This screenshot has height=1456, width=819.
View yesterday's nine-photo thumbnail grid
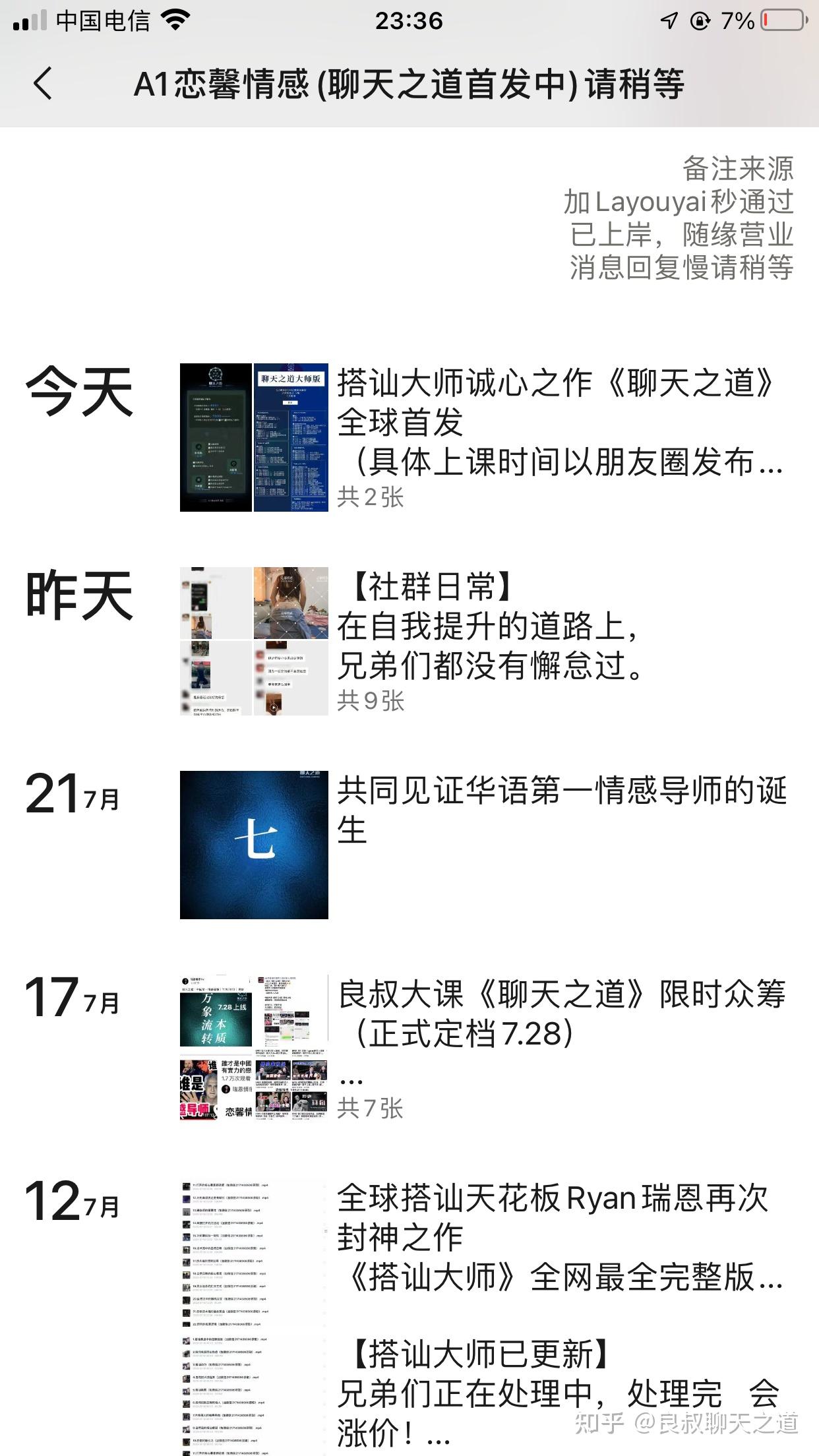click(254, 641)
